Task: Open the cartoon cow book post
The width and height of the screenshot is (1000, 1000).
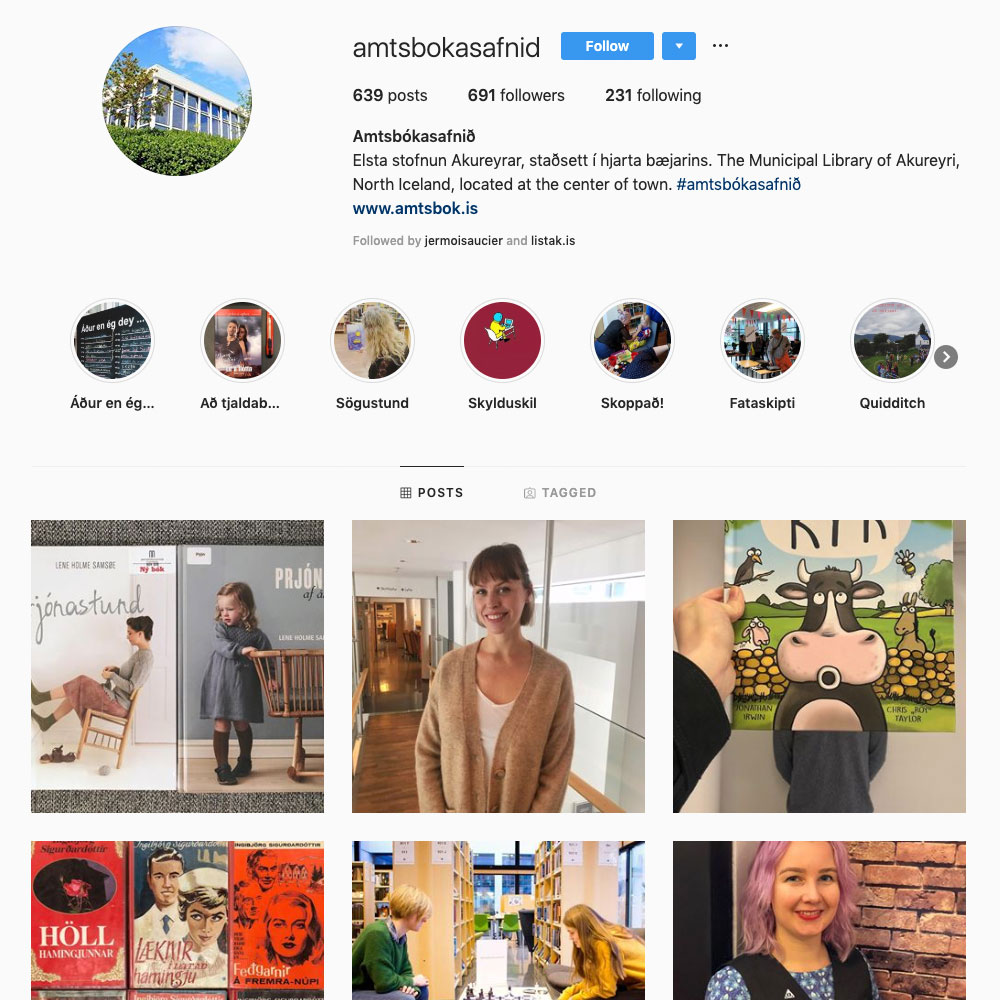Action: click(x=819, y=666)
